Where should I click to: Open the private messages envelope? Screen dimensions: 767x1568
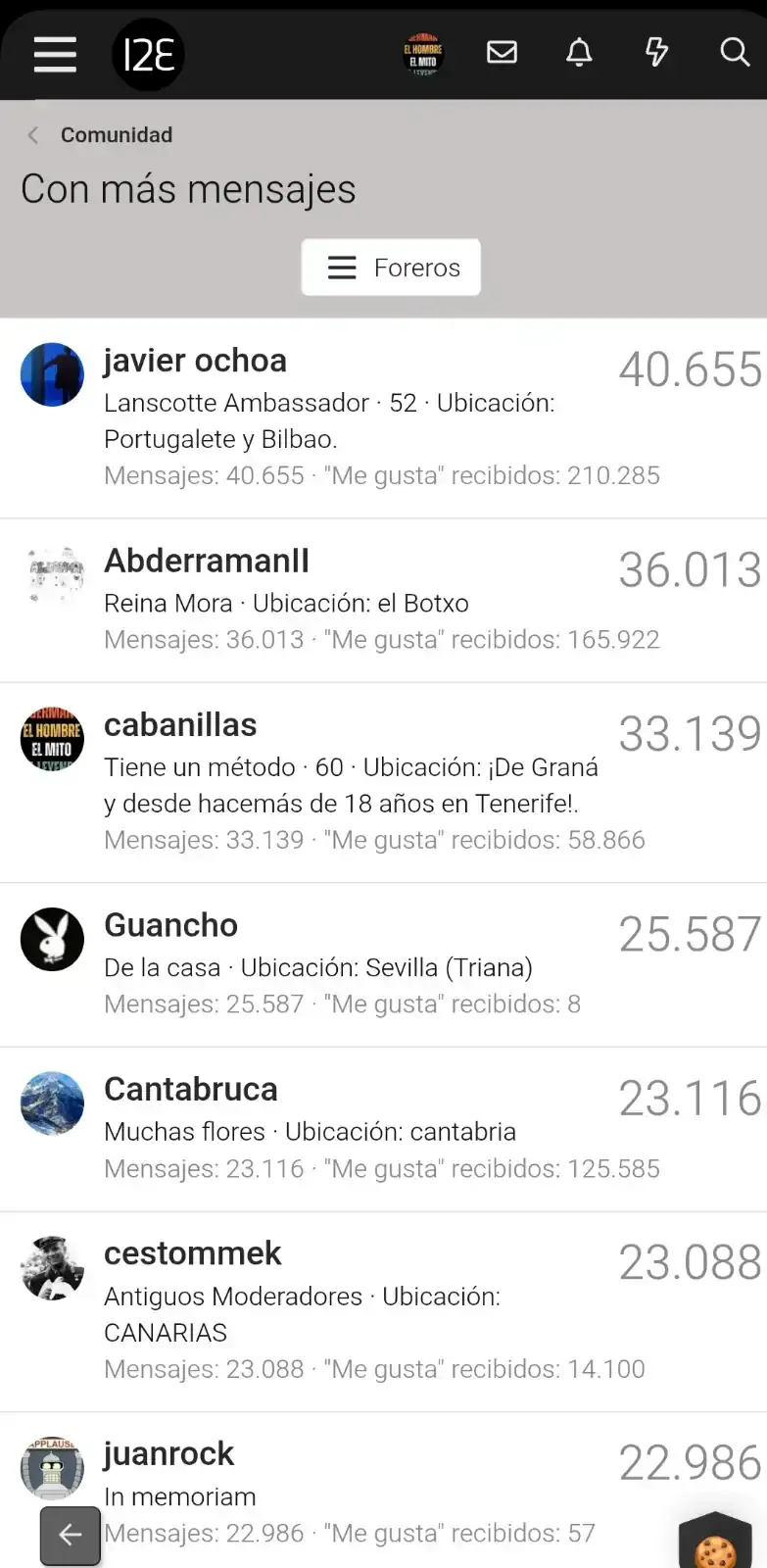click(x=502, y=52)
